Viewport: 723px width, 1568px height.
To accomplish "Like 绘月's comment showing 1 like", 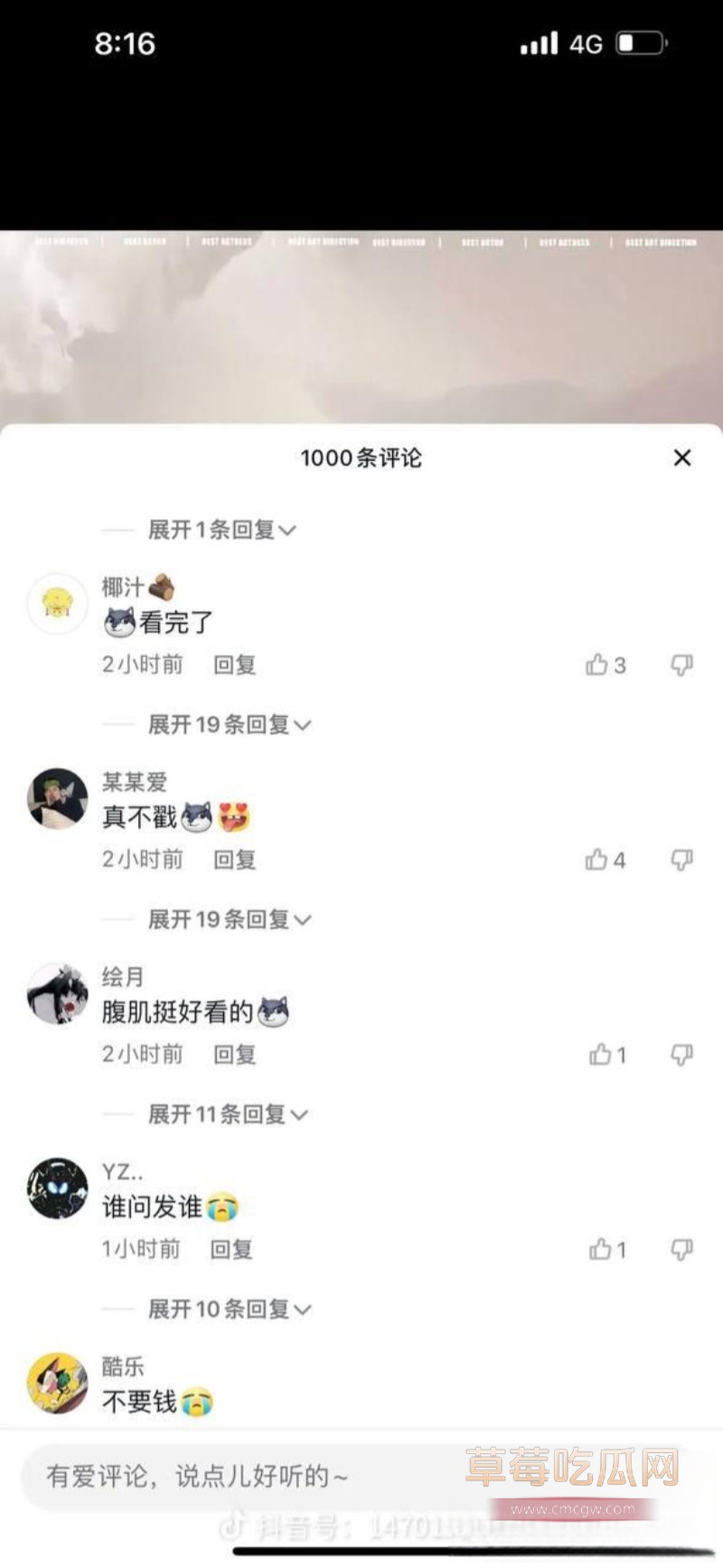I will 604,1055.
